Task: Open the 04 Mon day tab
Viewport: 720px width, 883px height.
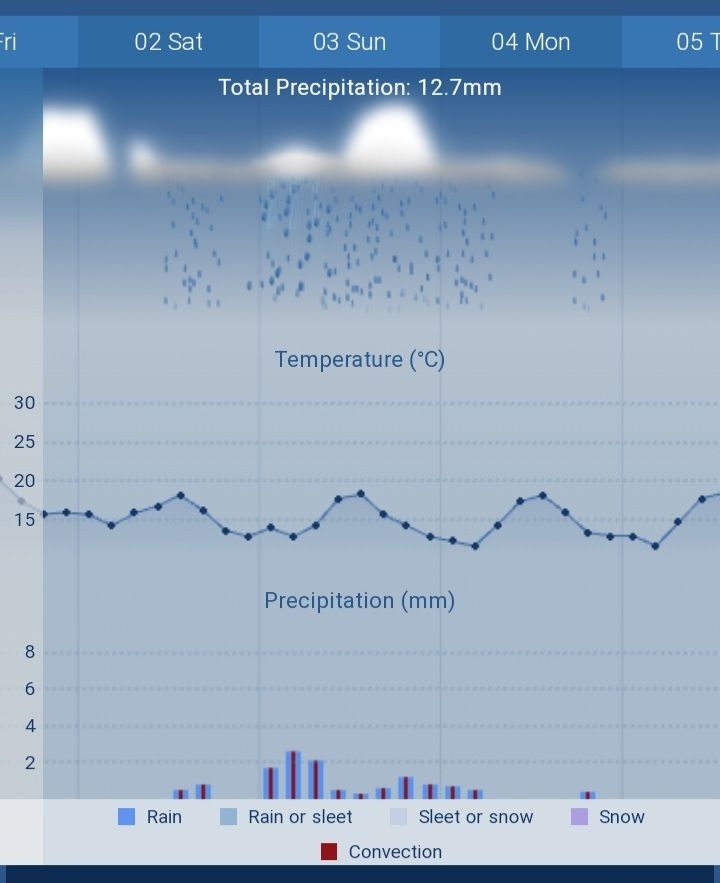Action: (530, 42)
